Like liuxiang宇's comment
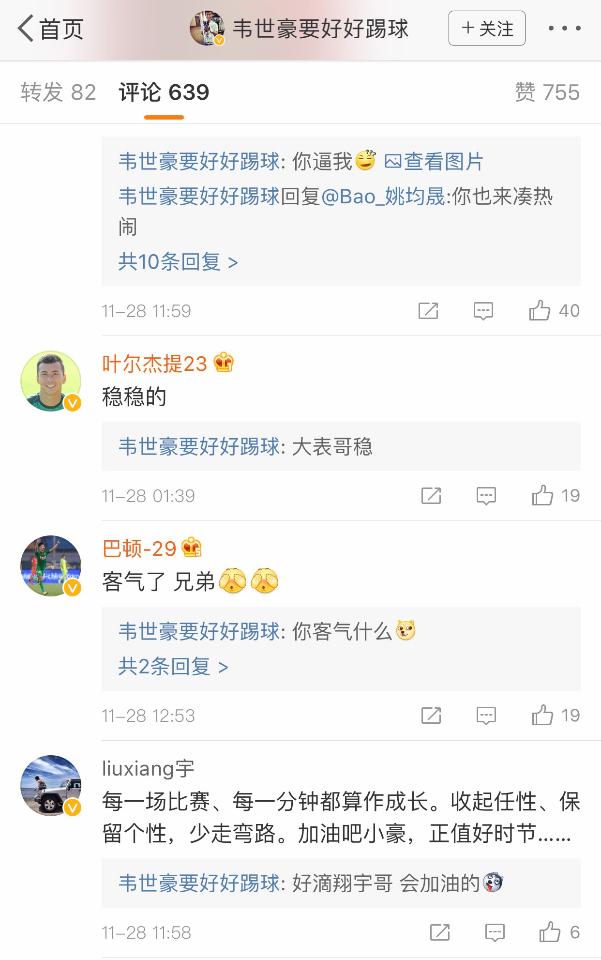The height and width of the screenshot is (960, 601). [x=559, y=932]
